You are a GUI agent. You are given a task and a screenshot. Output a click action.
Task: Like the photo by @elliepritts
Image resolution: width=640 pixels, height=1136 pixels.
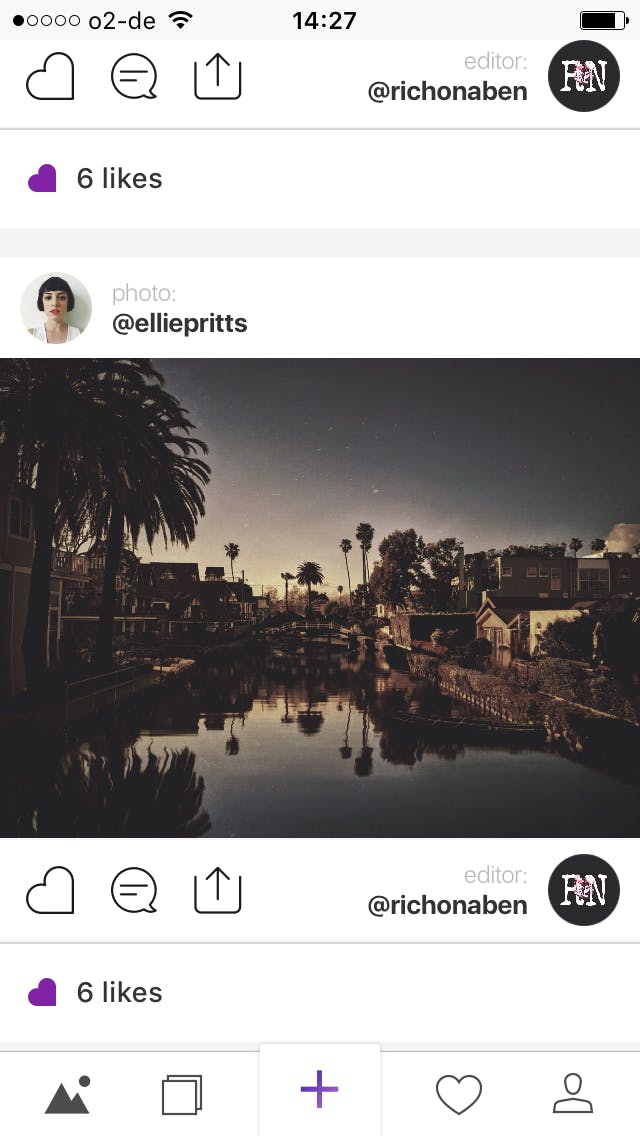(50, 890)
